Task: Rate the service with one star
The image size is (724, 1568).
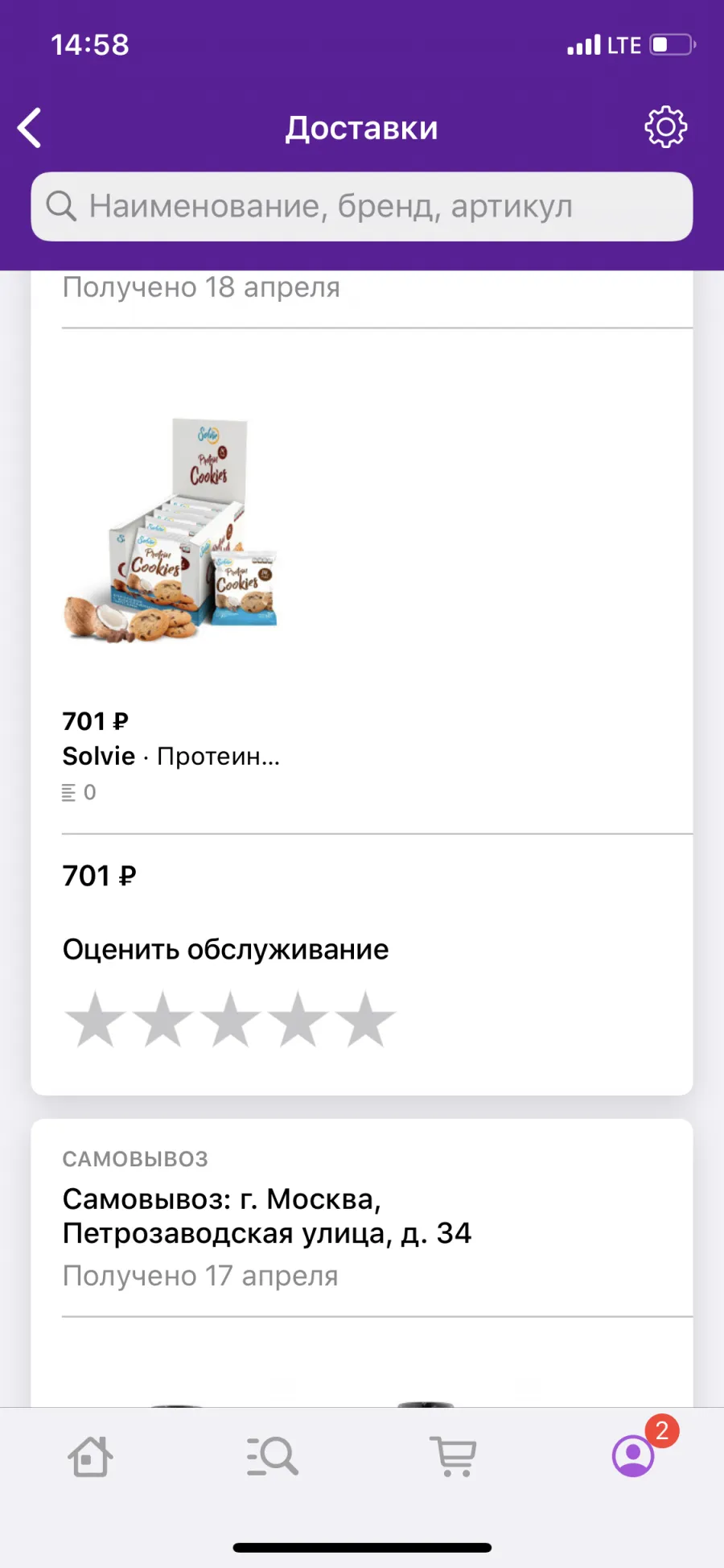Action: 95,1019
